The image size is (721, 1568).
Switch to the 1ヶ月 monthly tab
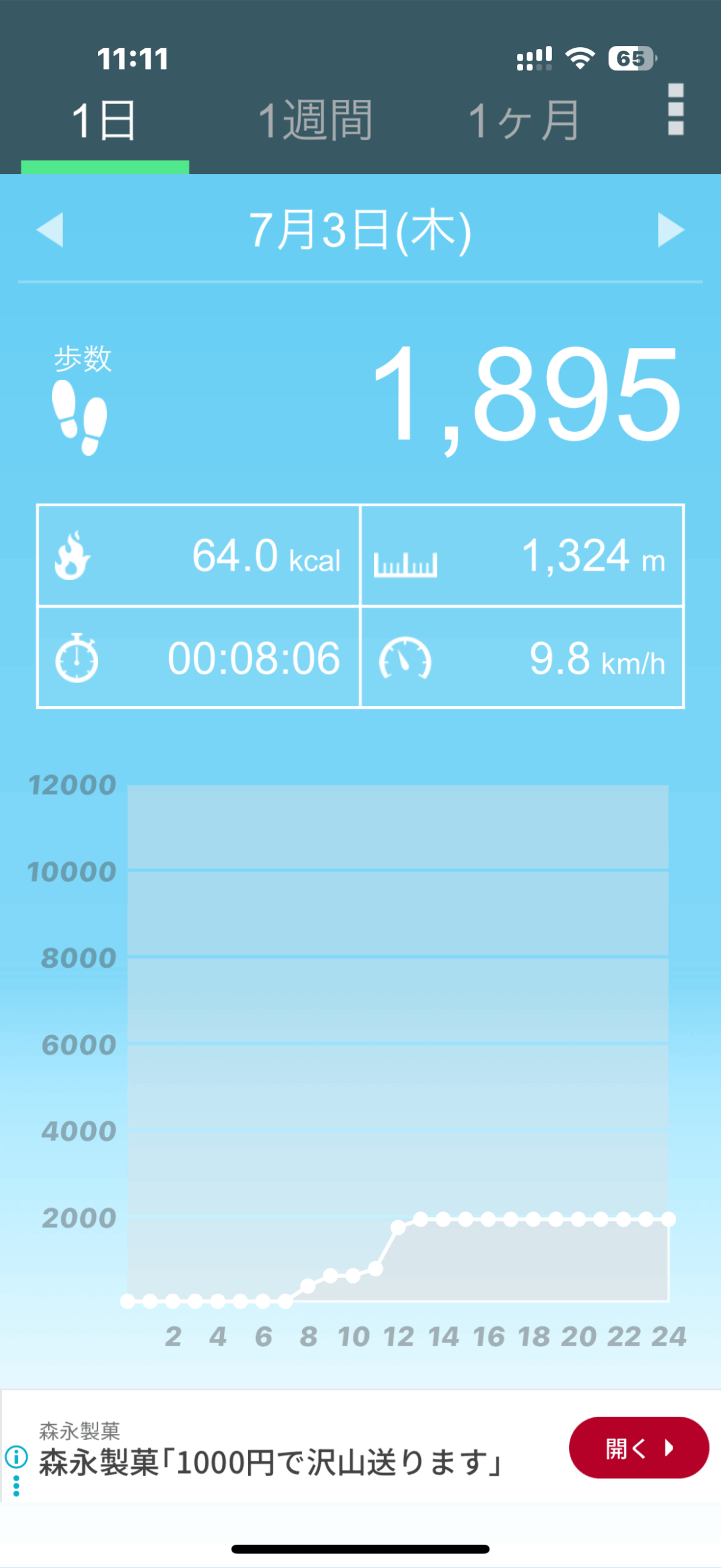[x=524, y=121]
